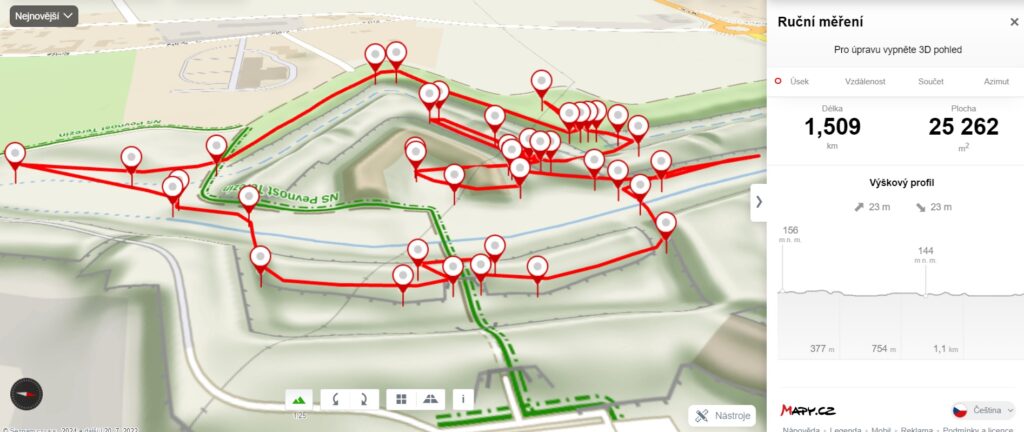Close the Ruční měření panel
Image resolution: width=1024 pixels, height=432 pixels.
pyautogui.click(x=1013, y=22)
